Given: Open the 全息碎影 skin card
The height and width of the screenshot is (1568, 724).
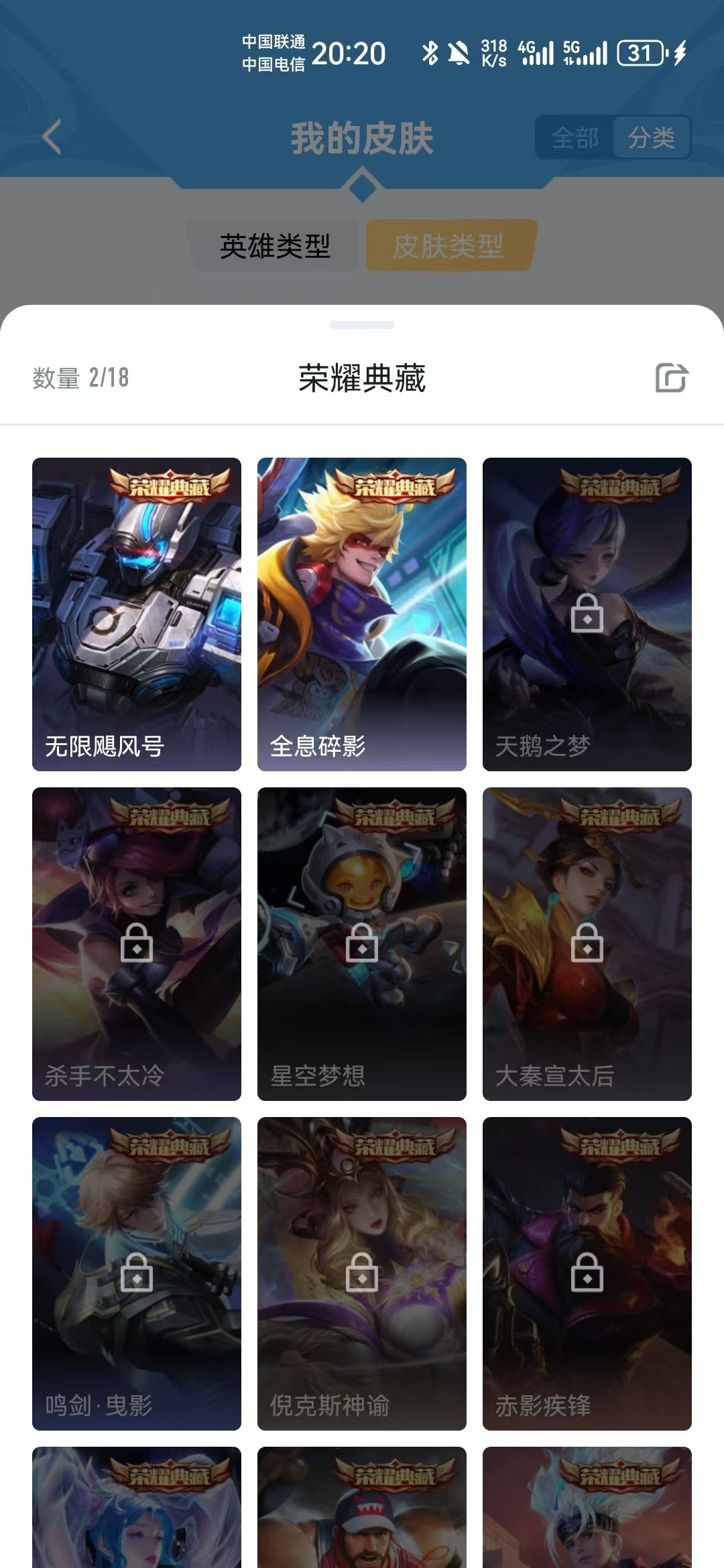Looking at the screenshot, I should (x=362, y=614).
